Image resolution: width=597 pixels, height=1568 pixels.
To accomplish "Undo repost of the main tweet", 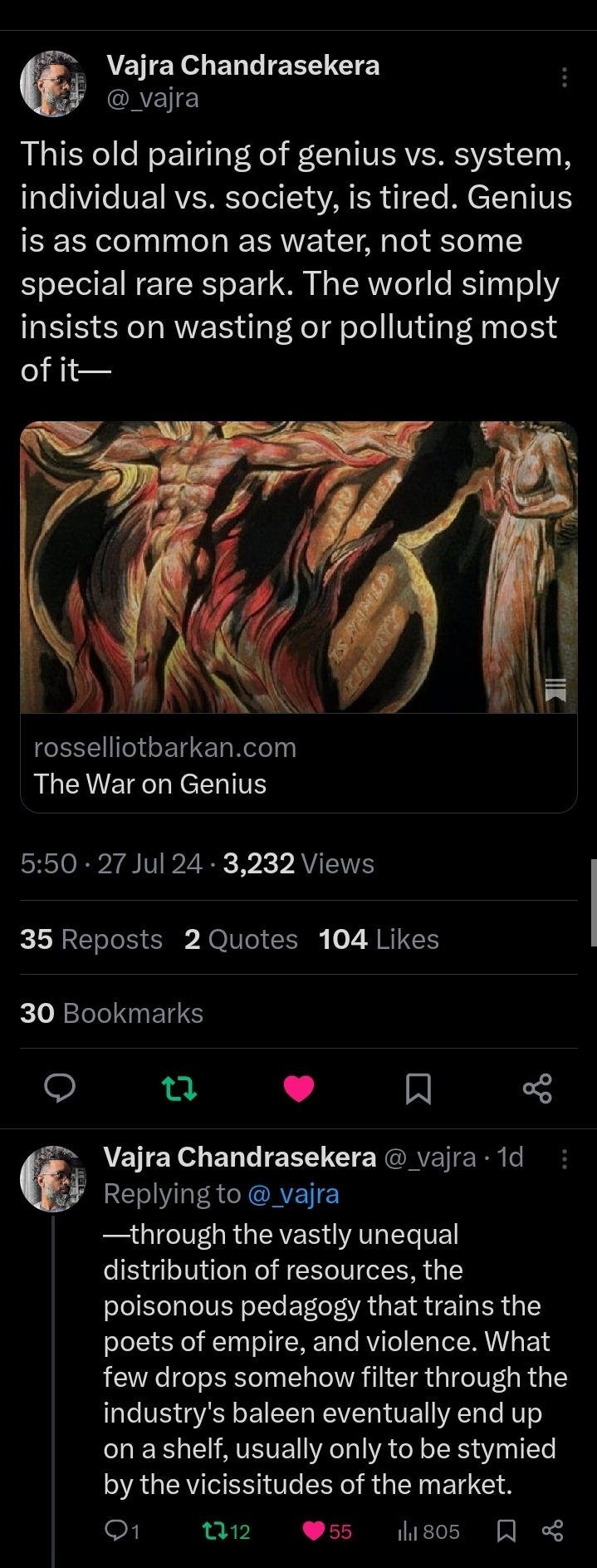I will [x=179, y=1088].
